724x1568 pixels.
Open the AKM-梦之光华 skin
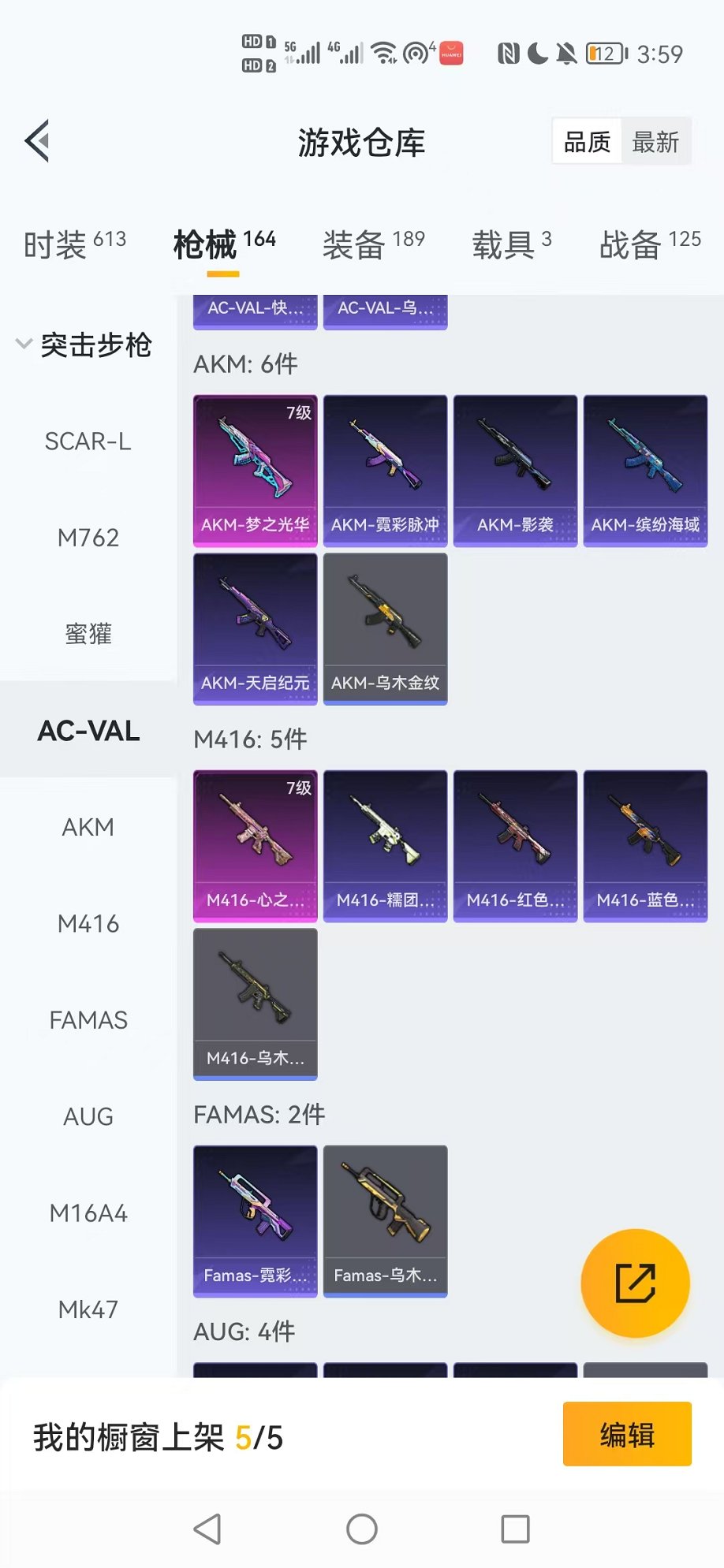point(255,471)
